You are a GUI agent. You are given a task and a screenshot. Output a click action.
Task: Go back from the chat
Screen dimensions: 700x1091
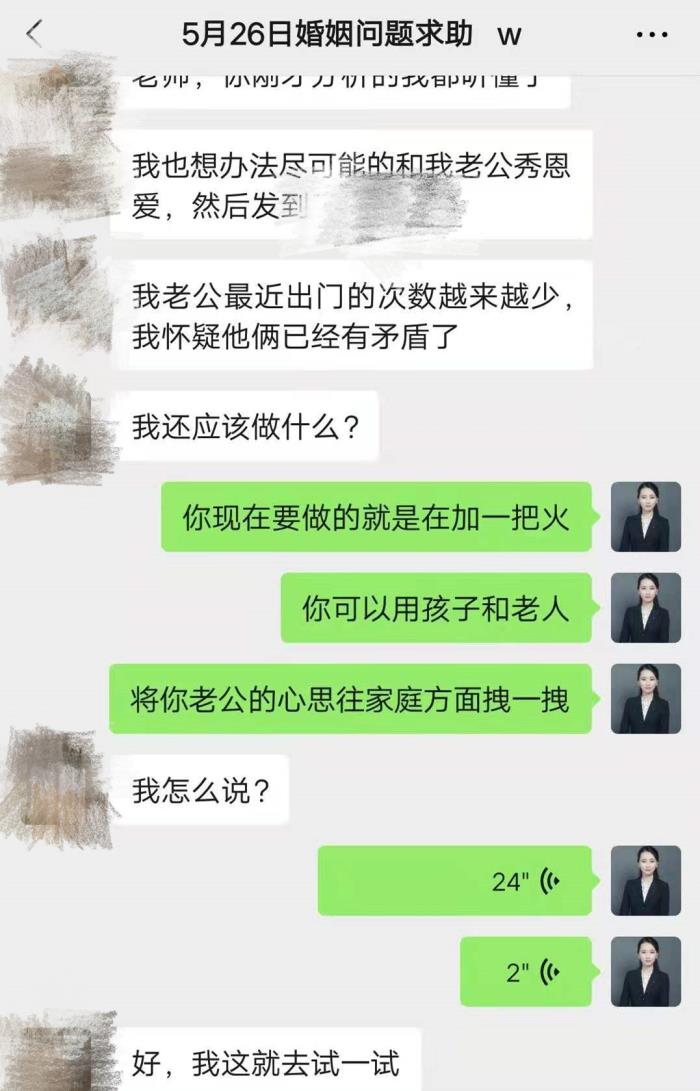point(34,33)
